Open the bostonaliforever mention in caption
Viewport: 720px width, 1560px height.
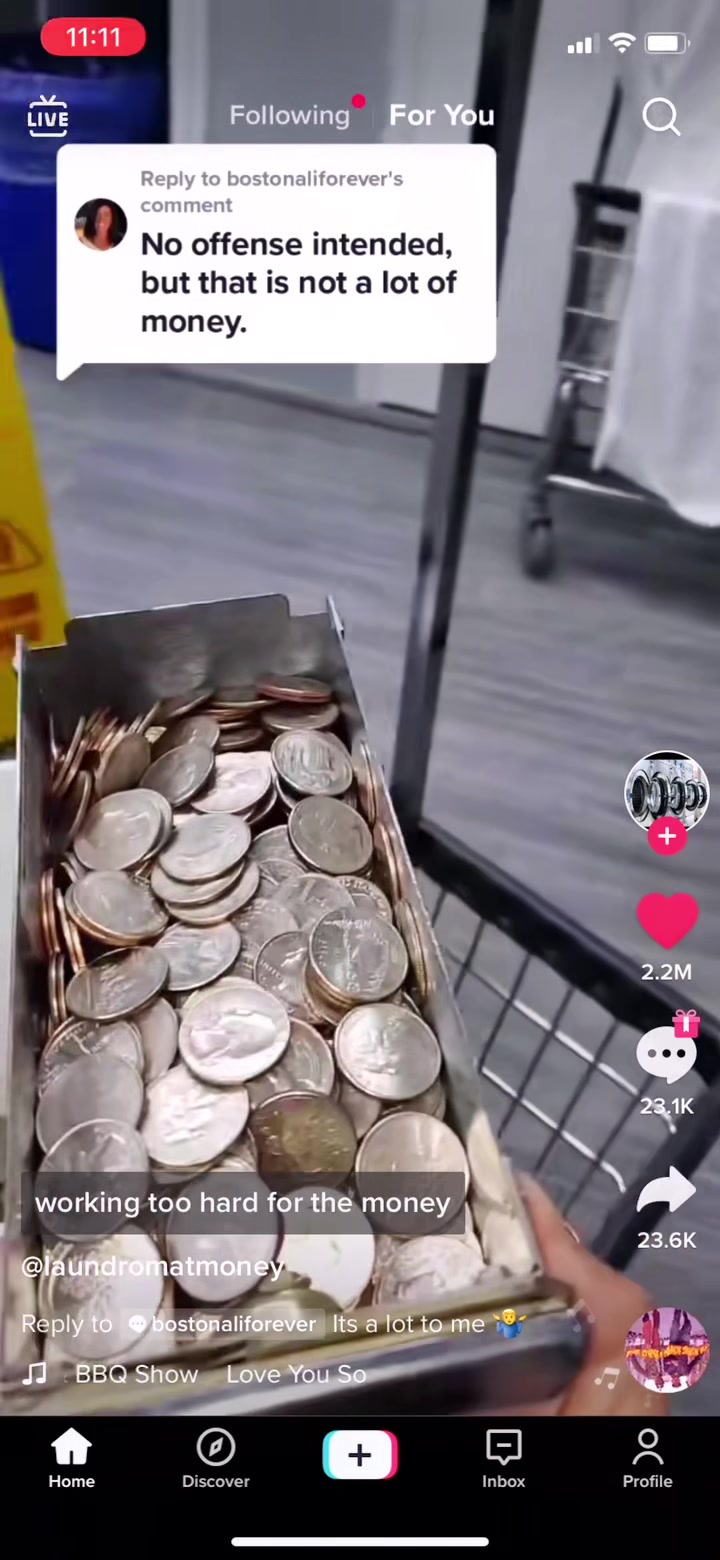pyautogui.click(x=222, y=1323)
